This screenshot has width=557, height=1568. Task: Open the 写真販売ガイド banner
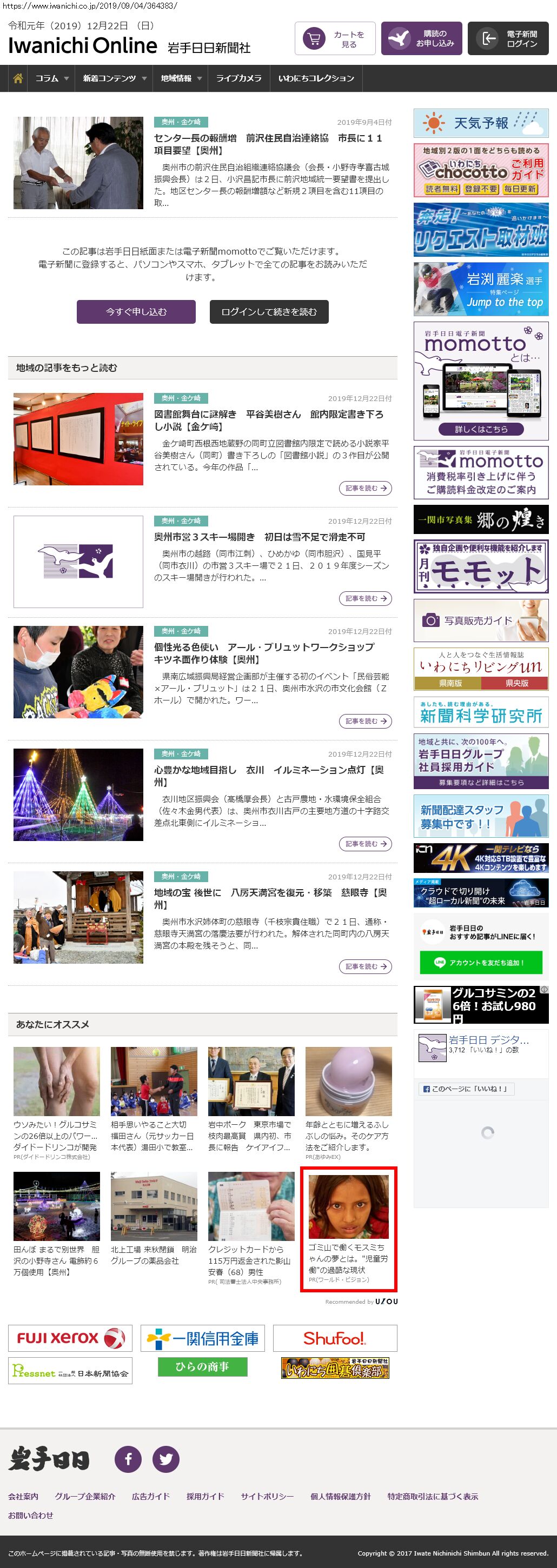pos(480,620)
